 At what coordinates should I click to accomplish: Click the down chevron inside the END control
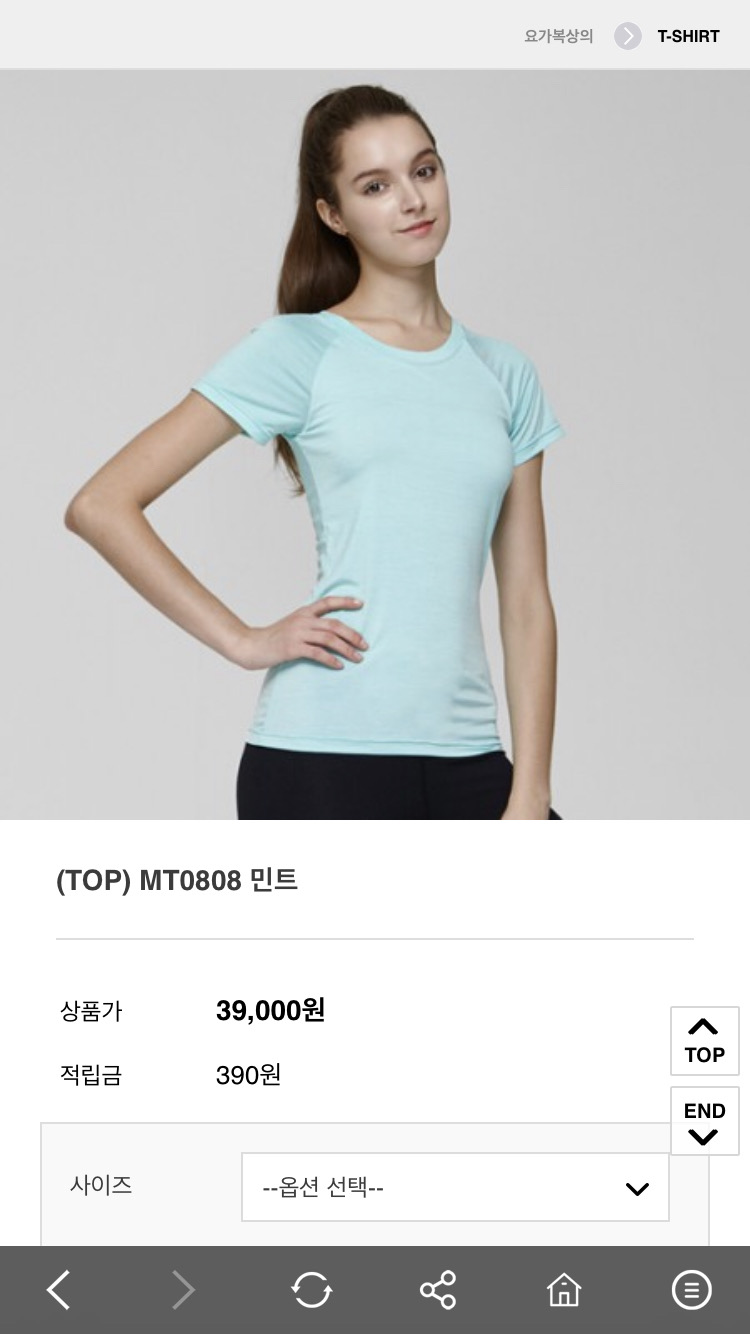(704, 1136)
